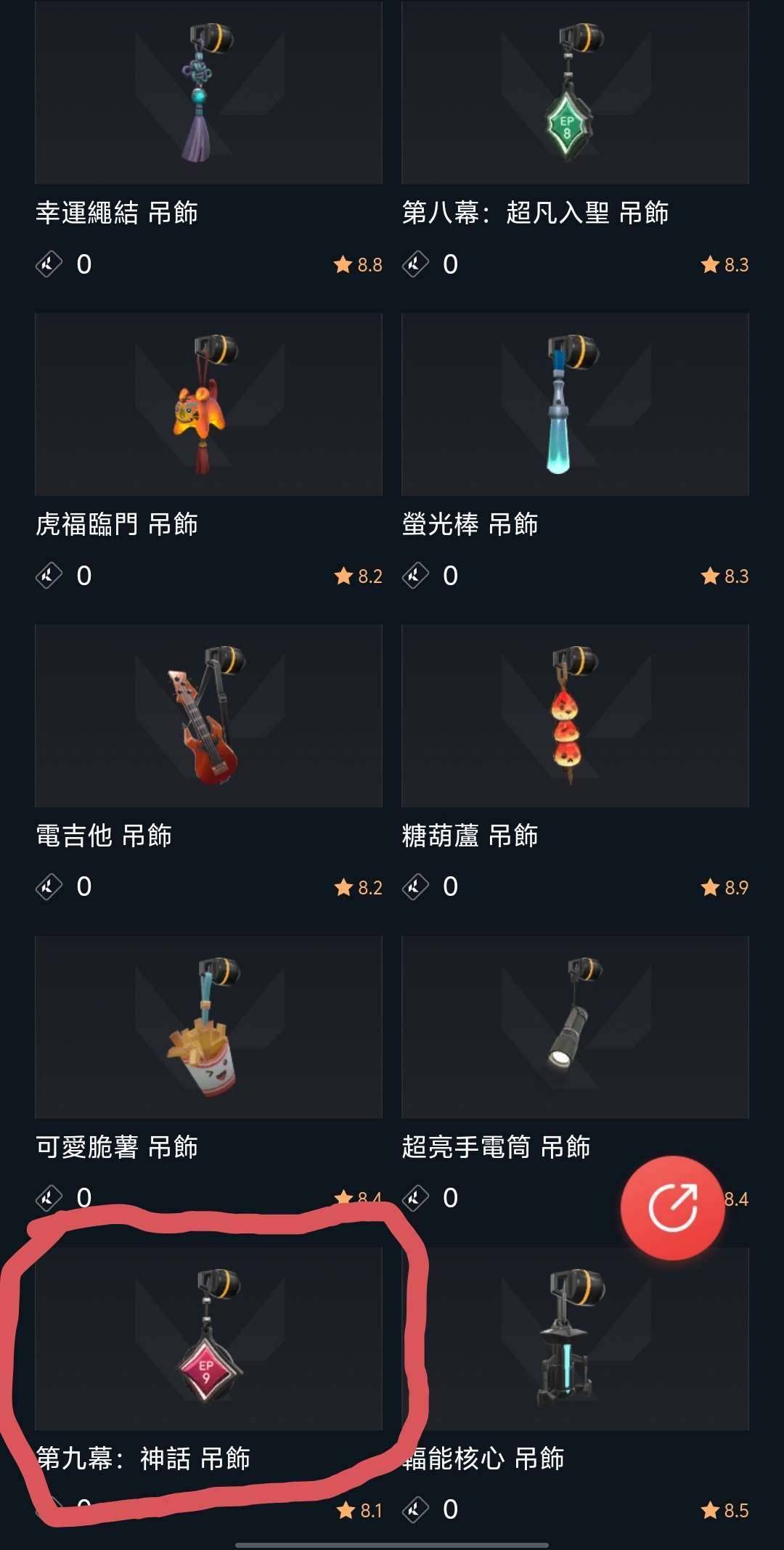This screenshot has height=1550, width=784.
Task: Tap the currency icon under 虎福臨門 吊飾
Action: pos(50,574)
